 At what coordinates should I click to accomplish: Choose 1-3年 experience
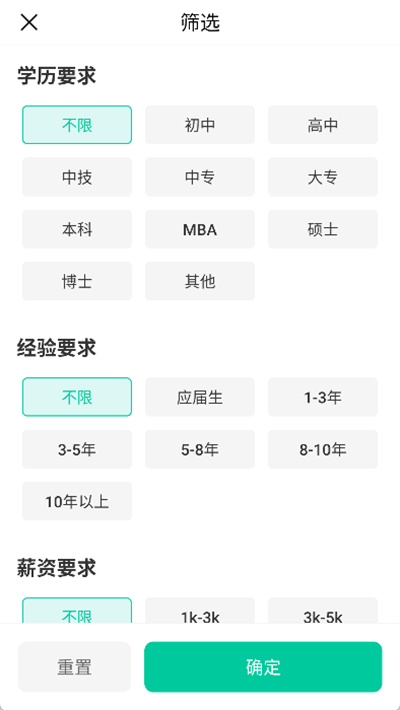[x=323, y=397]
